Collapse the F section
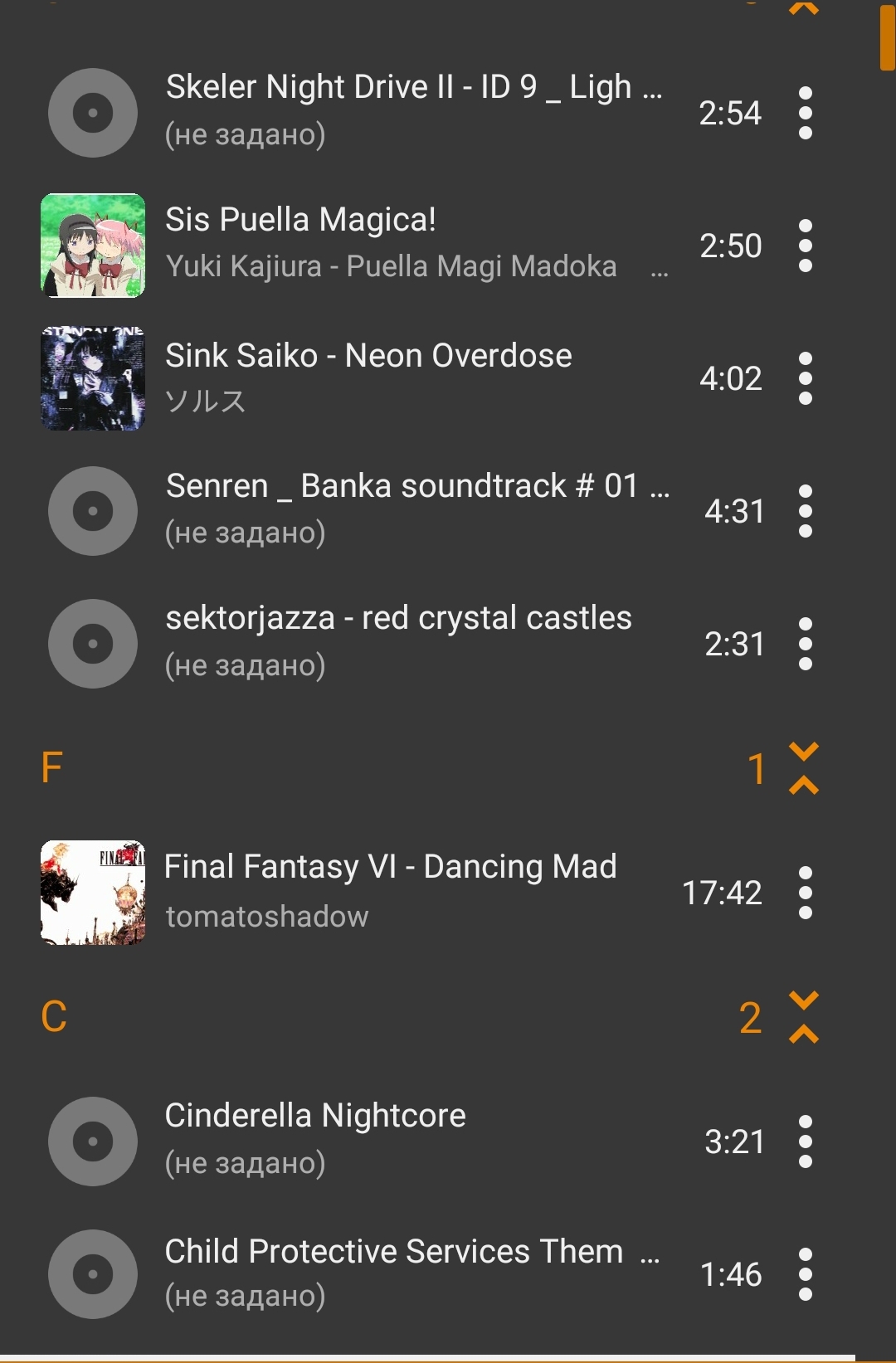This screenshot has height=1363, width=896. click(x=803, y=768)
